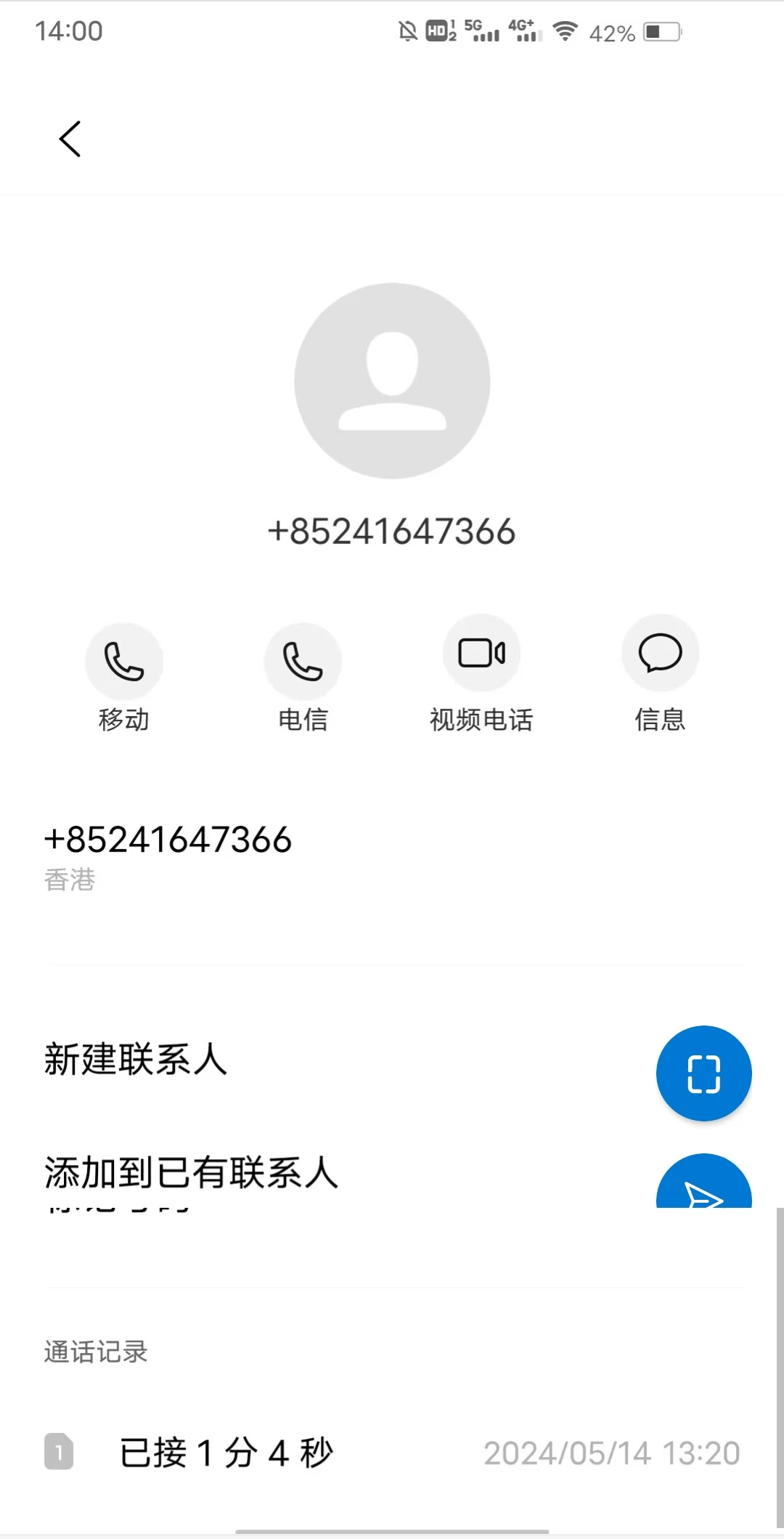
Task: Call the number using 移动 SIM
Action: click(123, 660)
